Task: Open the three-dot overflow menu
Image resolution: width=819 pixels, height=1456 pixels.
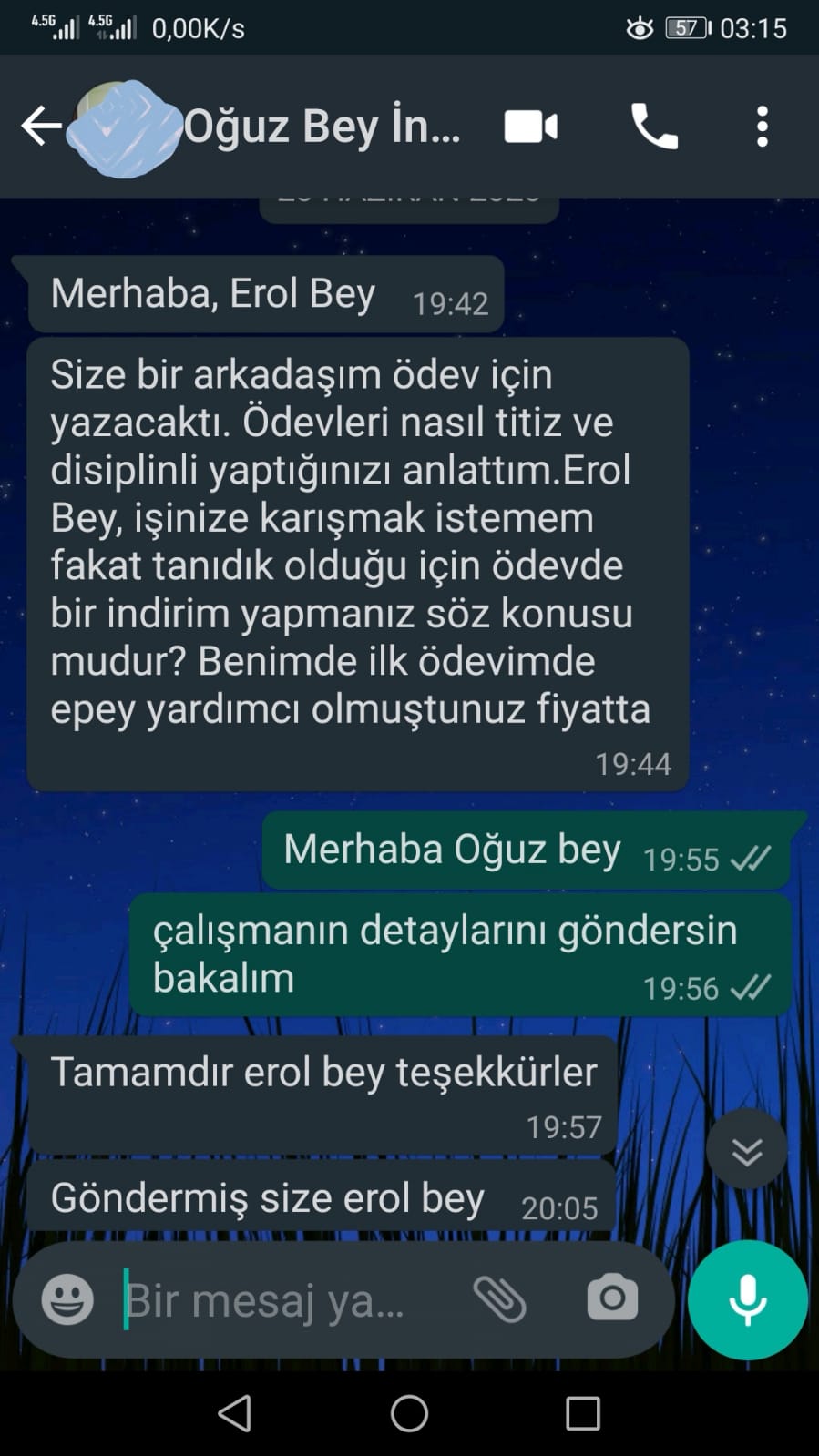Action: [763, 127]
